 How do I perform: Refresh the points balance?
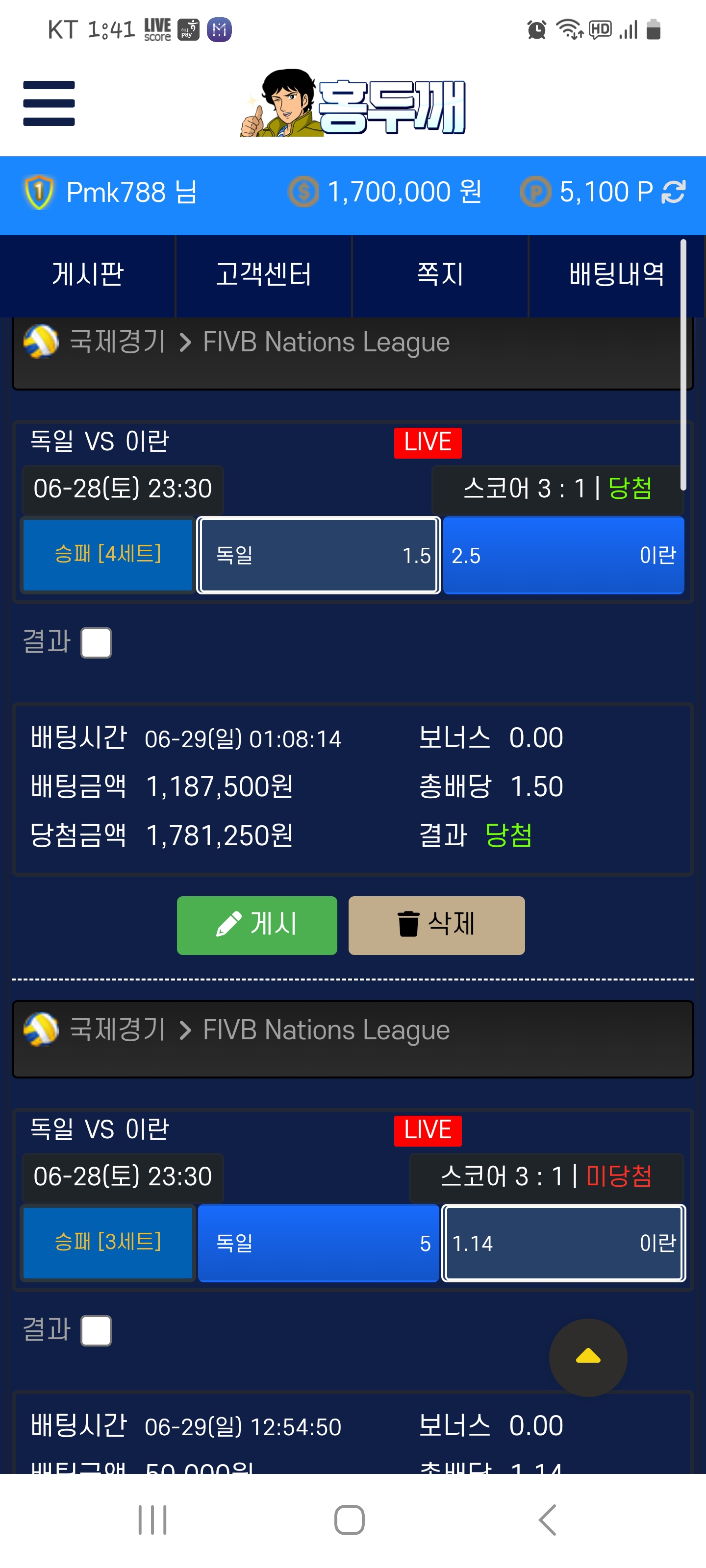(x=673, y=193)
